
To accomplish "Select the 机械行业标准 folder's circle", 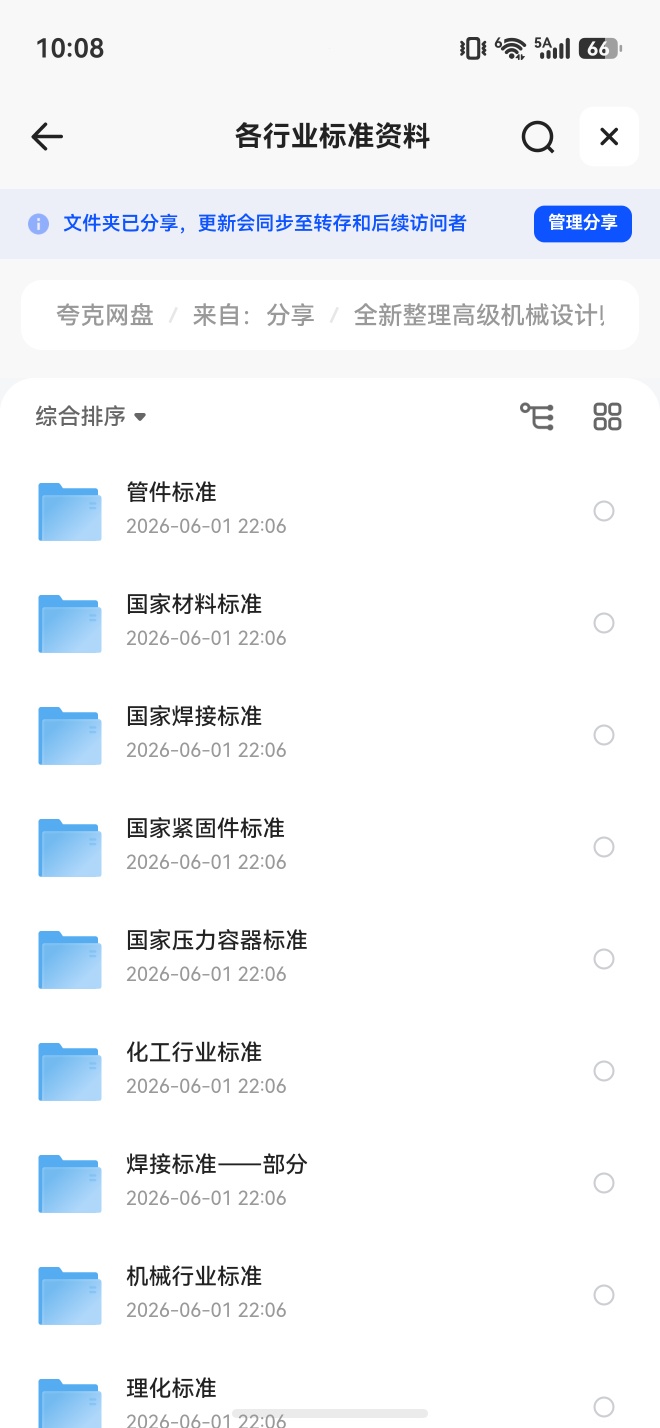I will (x=604, y=1295).
